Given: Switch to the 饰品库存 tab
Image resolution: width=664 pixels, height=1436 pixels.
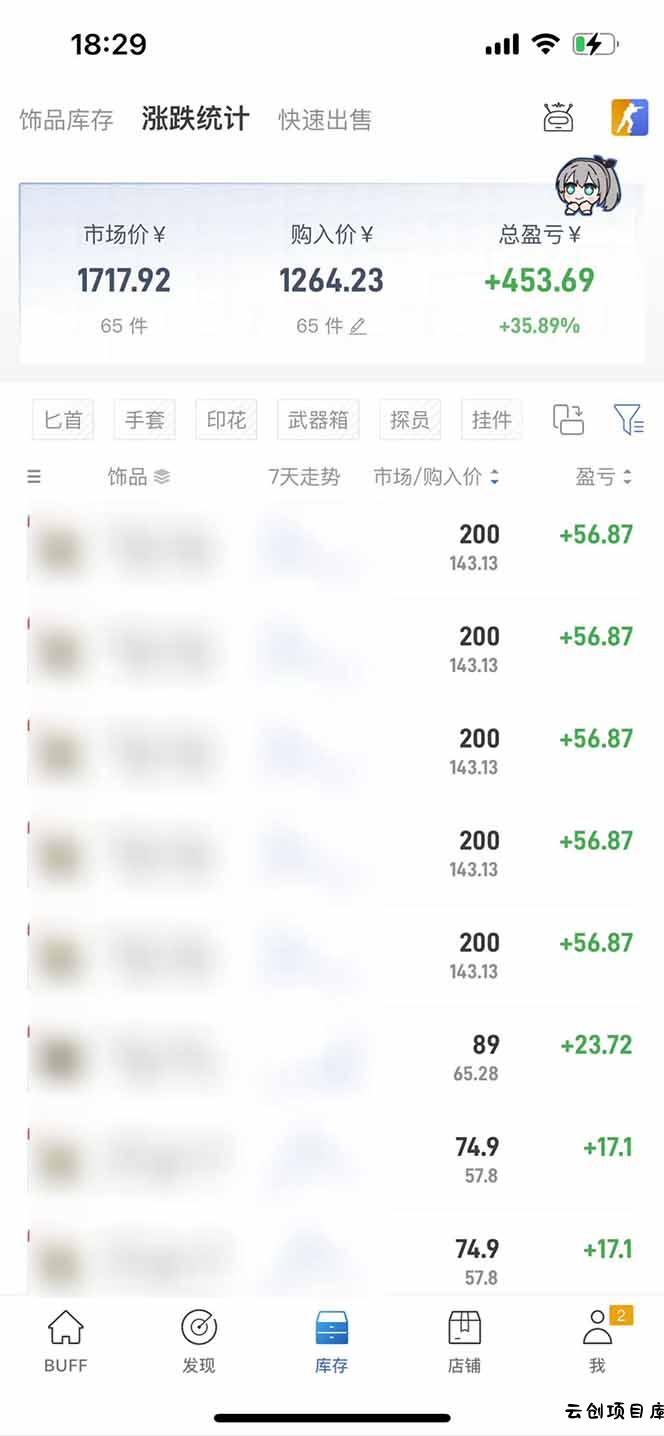Looking at the screenshot, I should pos(66,120).
